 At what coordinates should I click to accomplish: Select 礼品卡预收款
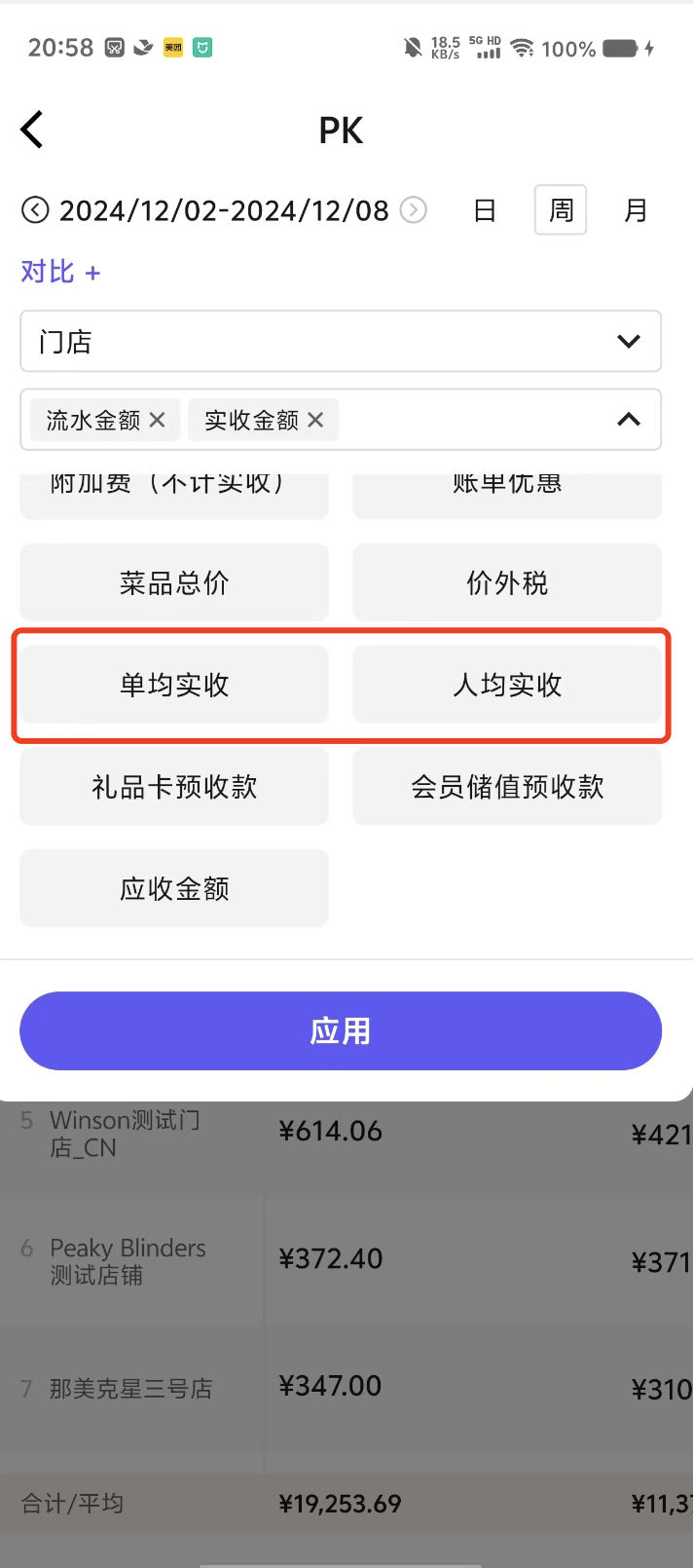(174, 786)
